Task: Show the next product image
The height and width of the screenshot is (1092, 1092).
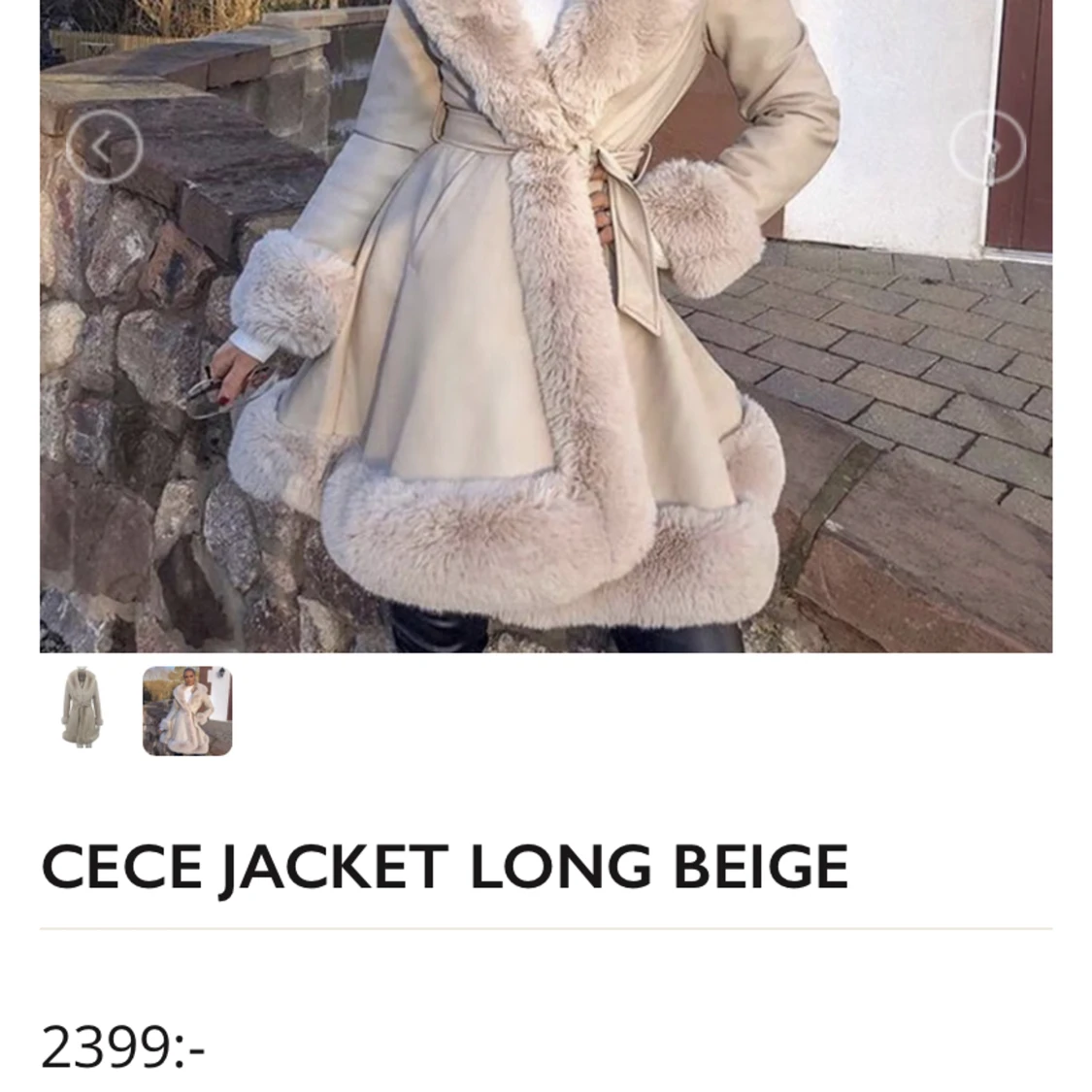Action: click(x=988, y=148)
